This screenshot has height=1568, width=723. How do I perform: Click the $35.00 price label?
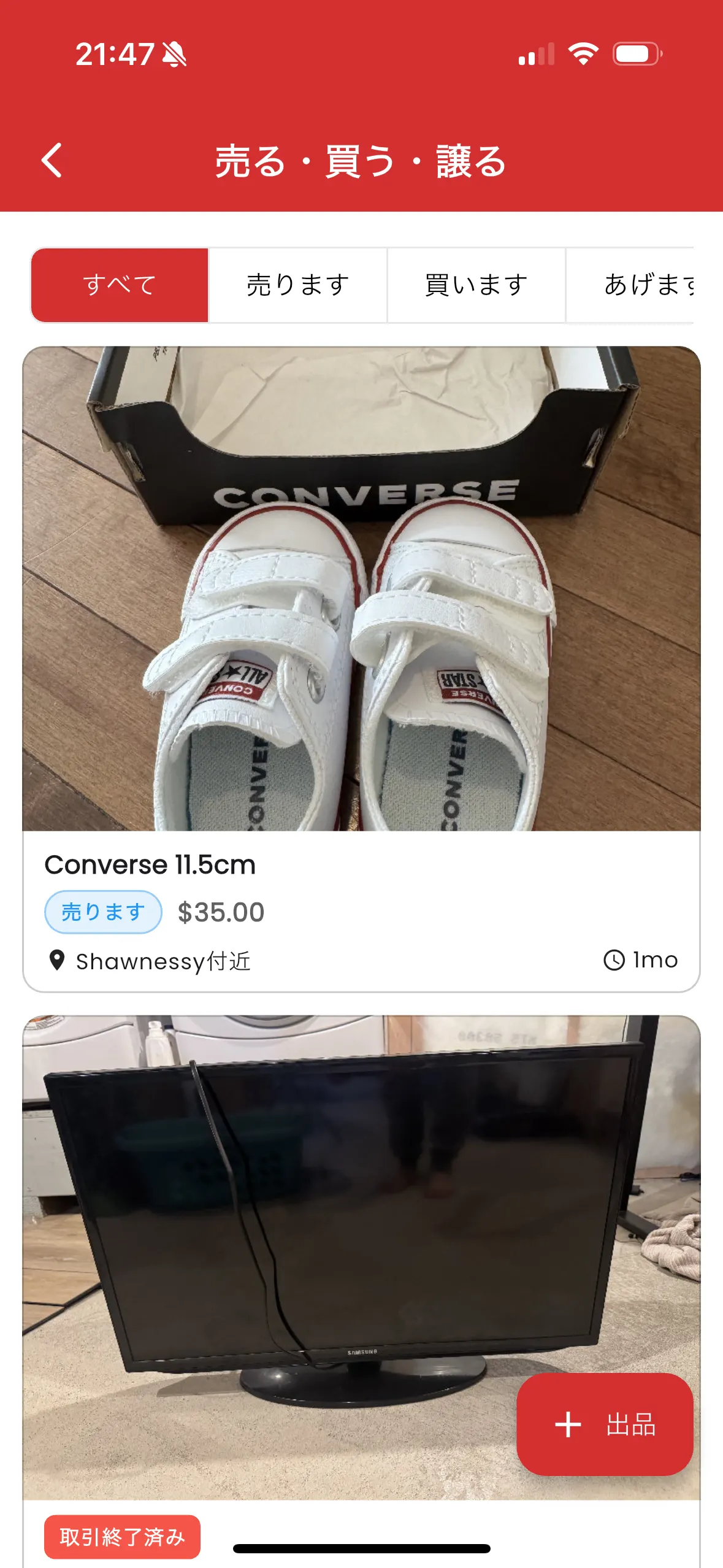tap(221, 912)
